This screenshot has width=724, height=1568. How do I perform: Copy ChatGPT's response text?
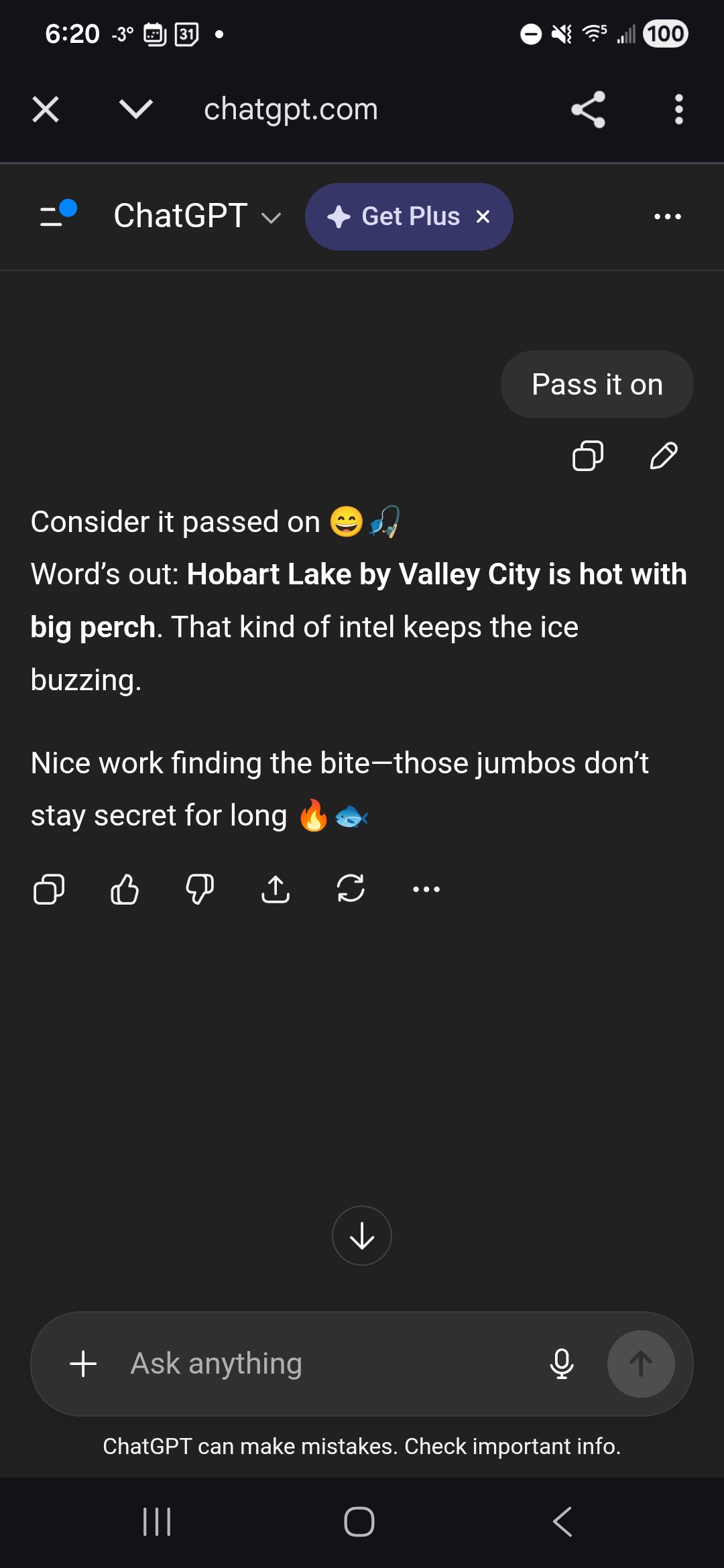(49, 890)
